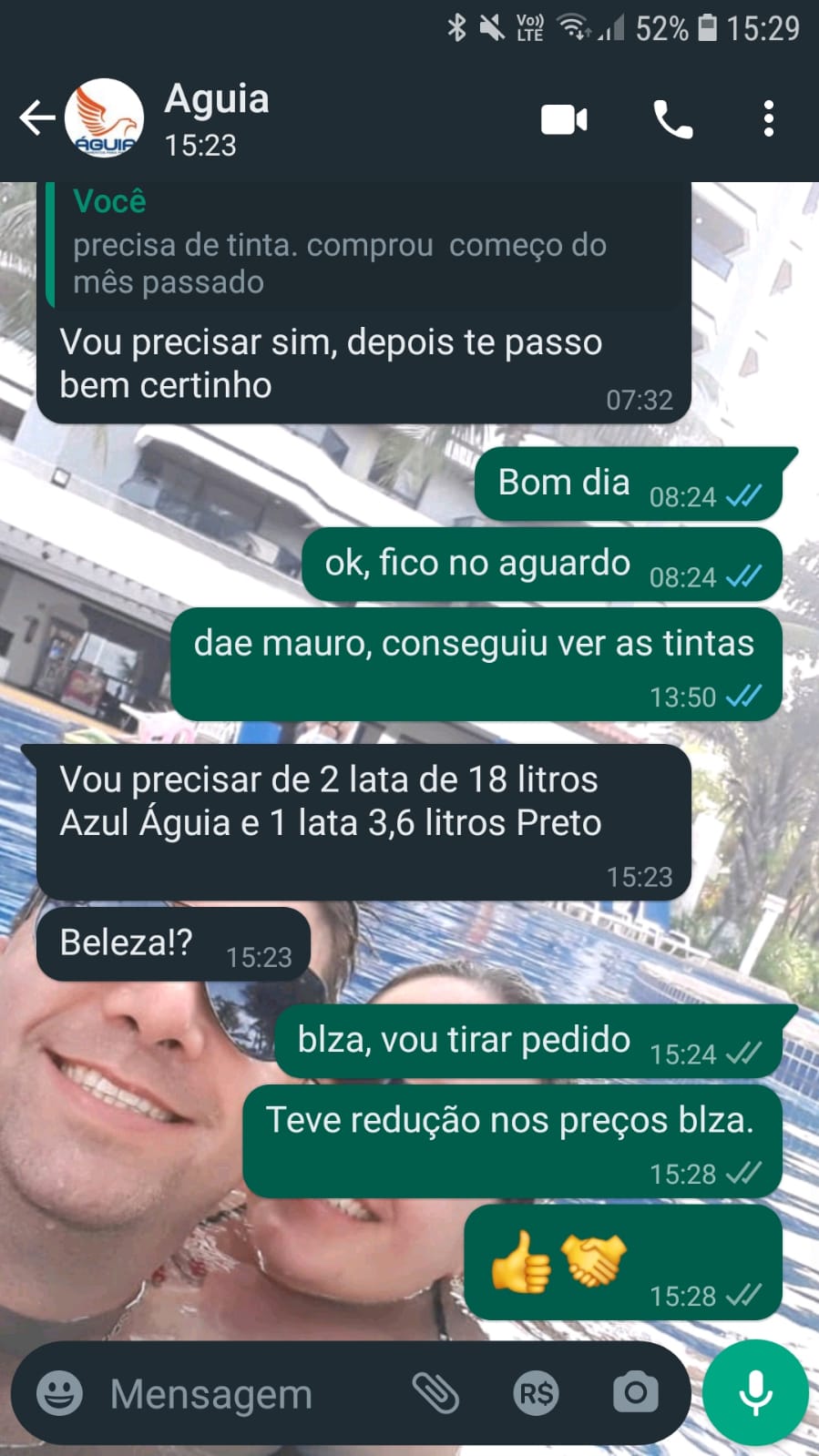
Task: Go back to the chat list
Action: (36, 118)
